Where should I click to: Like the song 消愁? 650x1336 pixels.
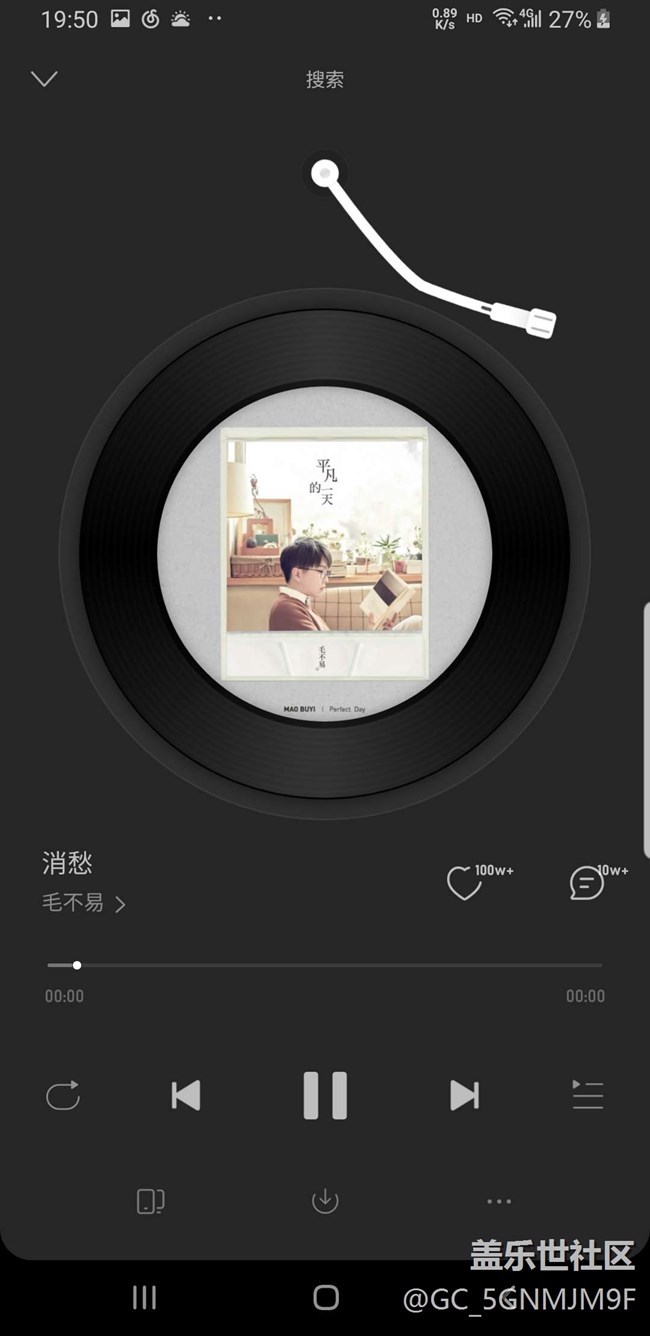click(464, 883)
